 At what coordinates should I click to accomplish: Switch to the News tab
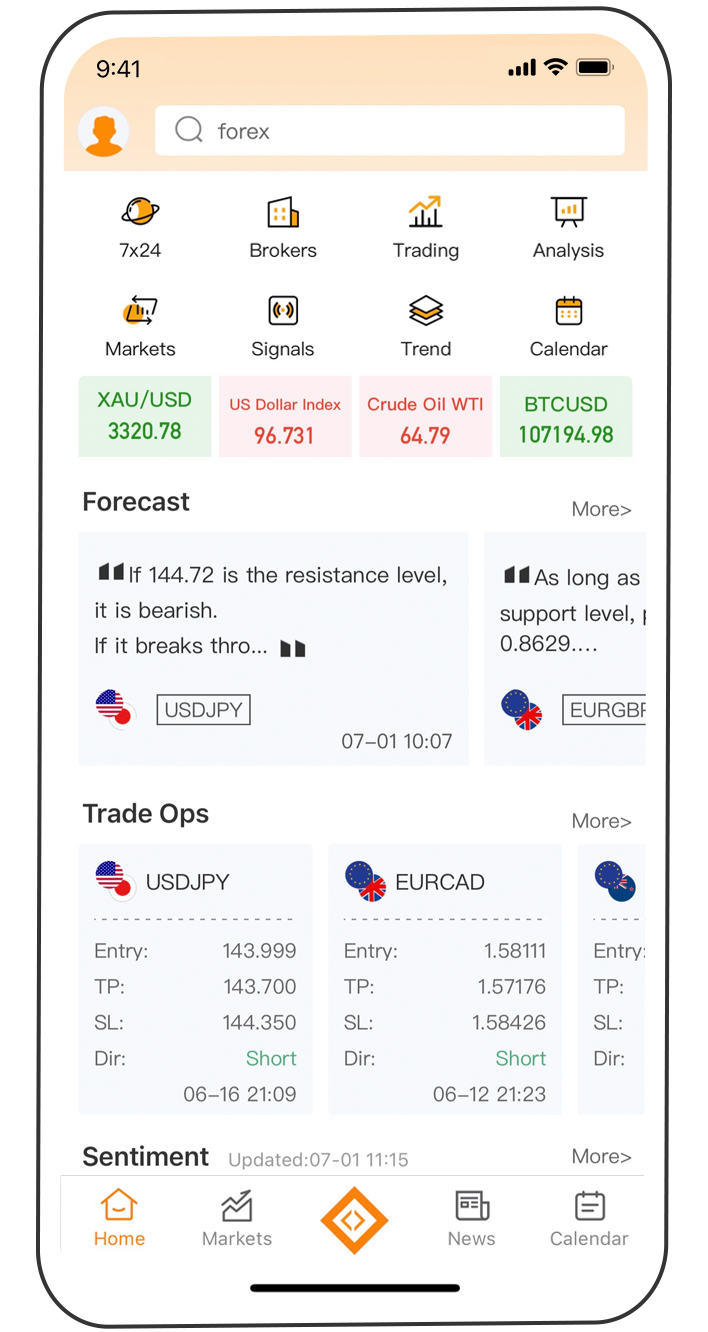click(471, 1218)
